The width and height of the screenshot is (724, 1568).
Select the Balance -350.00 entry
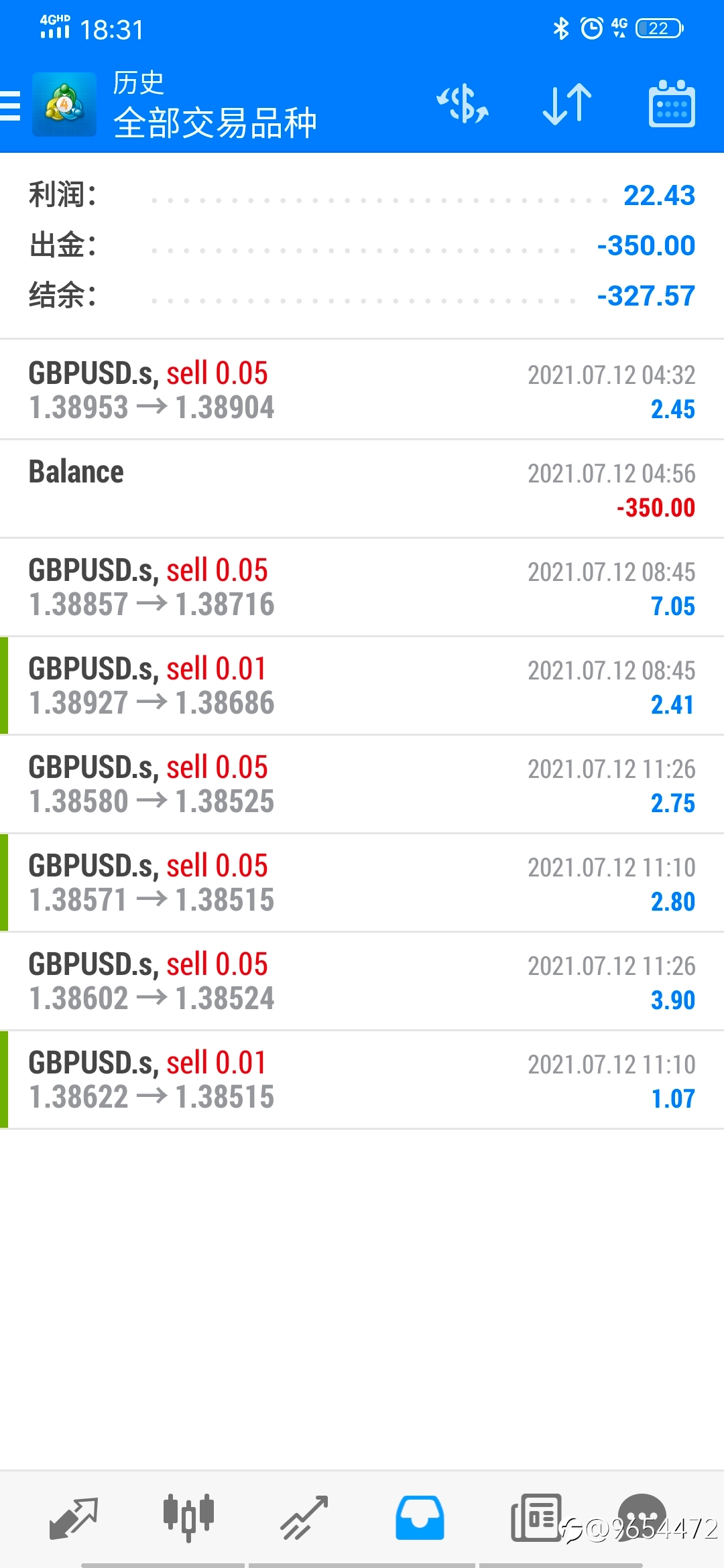pyautogui.click(x=362, y=488)
